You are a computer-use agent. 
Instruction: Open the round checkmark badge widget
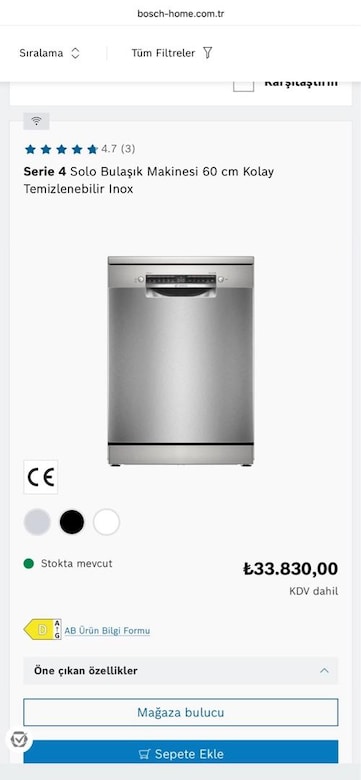[x=19, y=740]
